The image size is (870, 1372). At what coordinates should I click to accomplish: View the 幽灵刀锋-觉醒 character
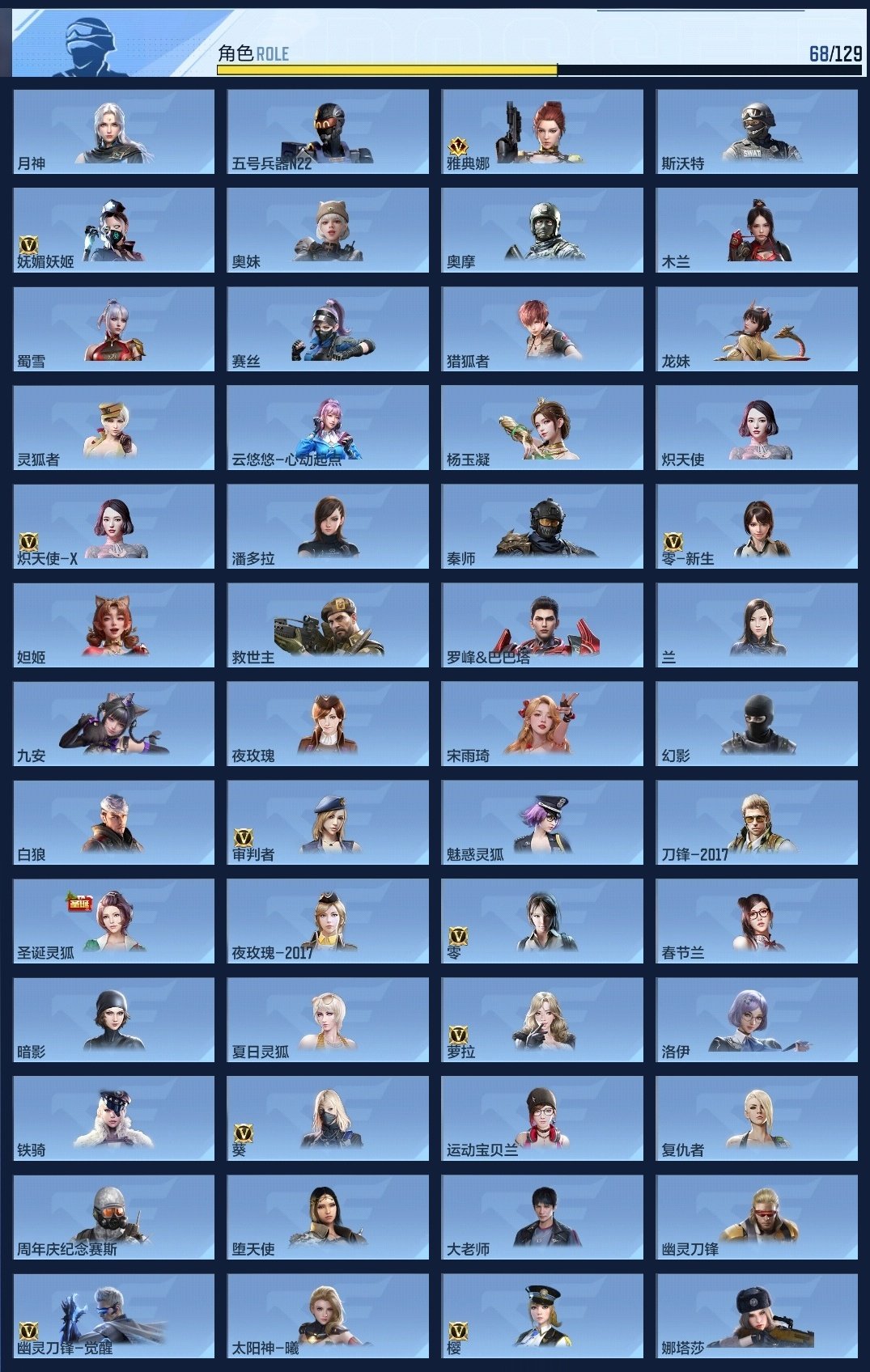point(113,1316)
